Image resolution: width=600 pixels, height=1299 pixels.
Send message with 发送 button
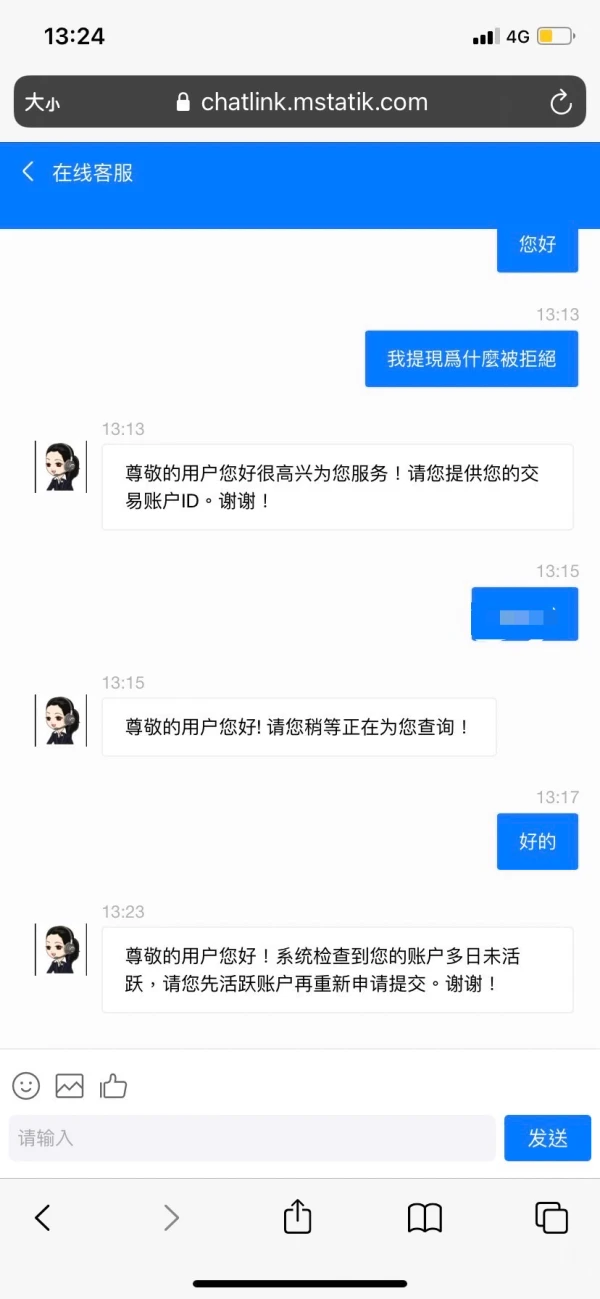click(547, 1138)
